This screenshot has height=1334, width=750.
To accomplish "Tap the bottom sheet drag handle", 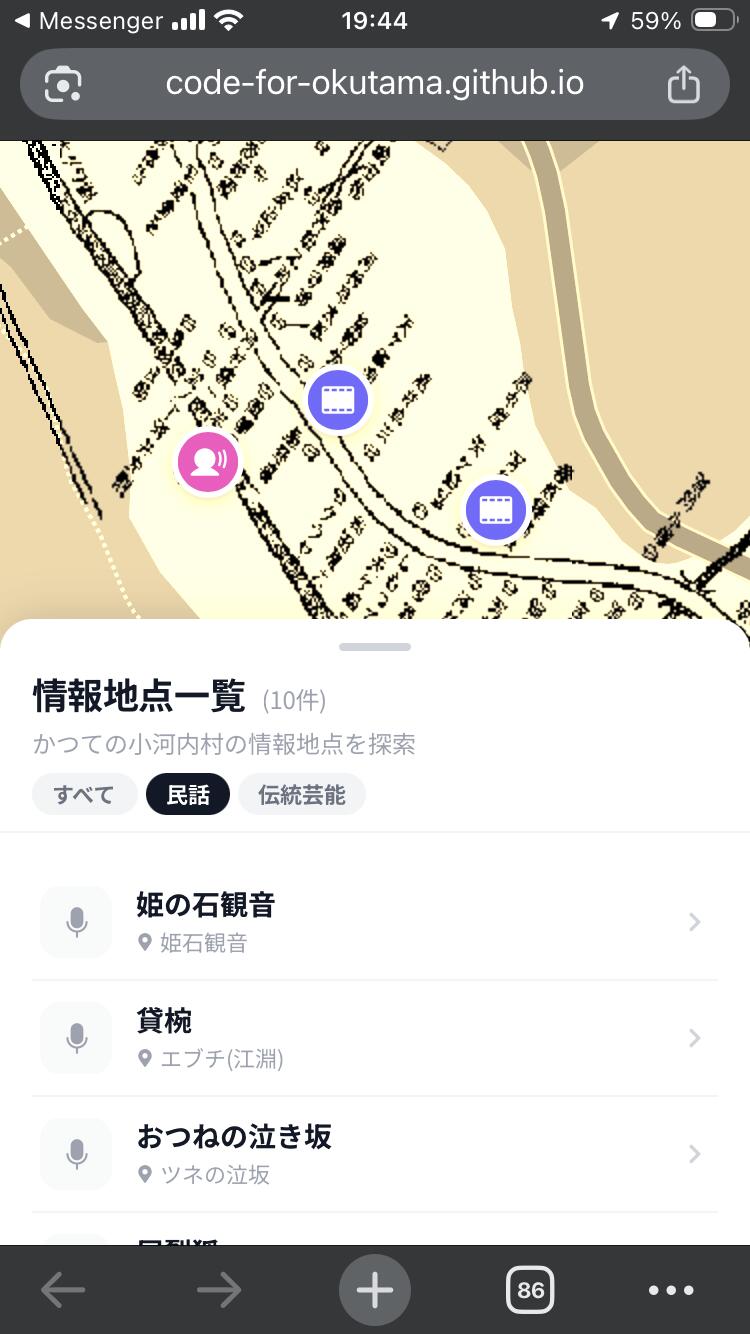I will 374,646.
